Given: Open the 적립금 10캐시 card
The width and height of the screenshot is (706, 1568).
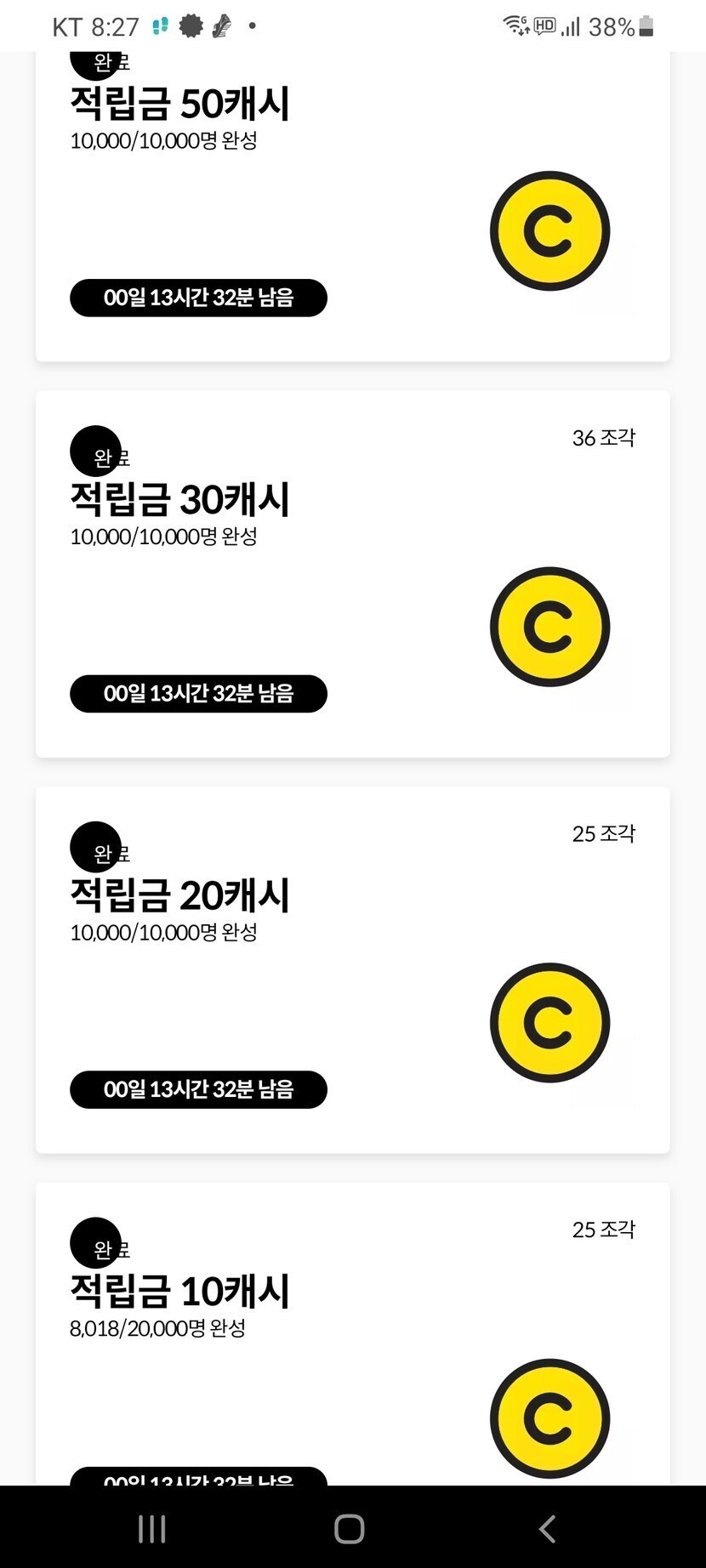Looking at the screenshot, I should pos(352,1334).
